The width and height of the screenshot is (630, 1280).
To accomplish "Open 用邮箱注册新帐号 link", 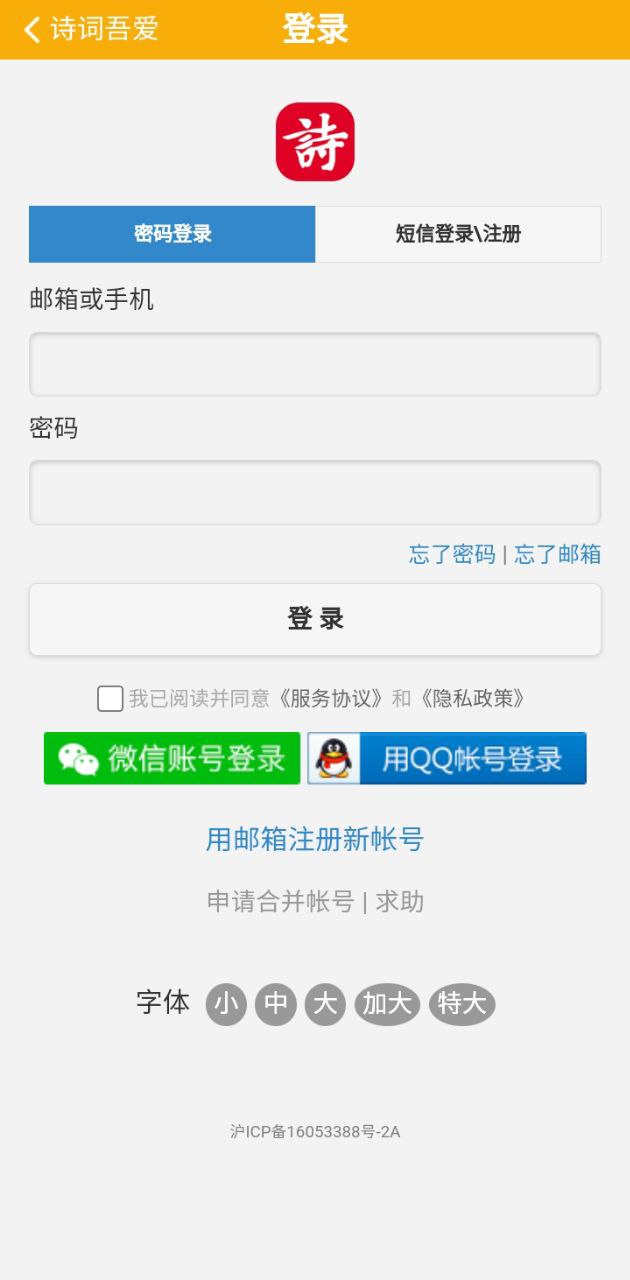I will [x=315, y=839].
